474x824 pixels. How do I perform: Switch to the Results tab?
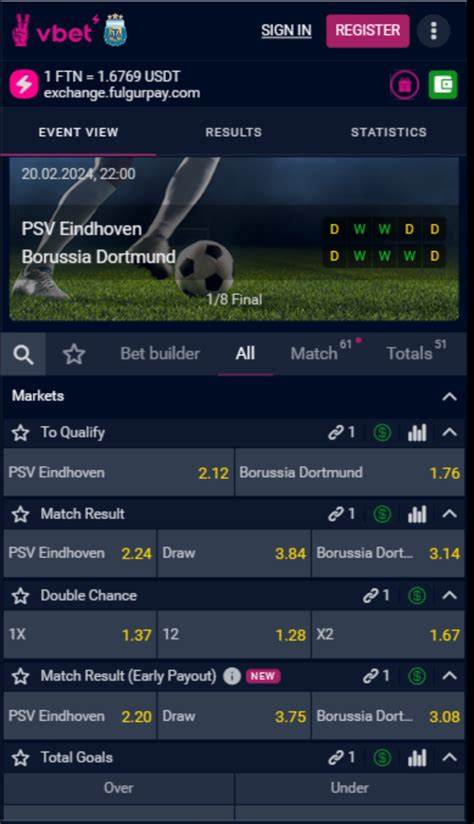point(233,132)
